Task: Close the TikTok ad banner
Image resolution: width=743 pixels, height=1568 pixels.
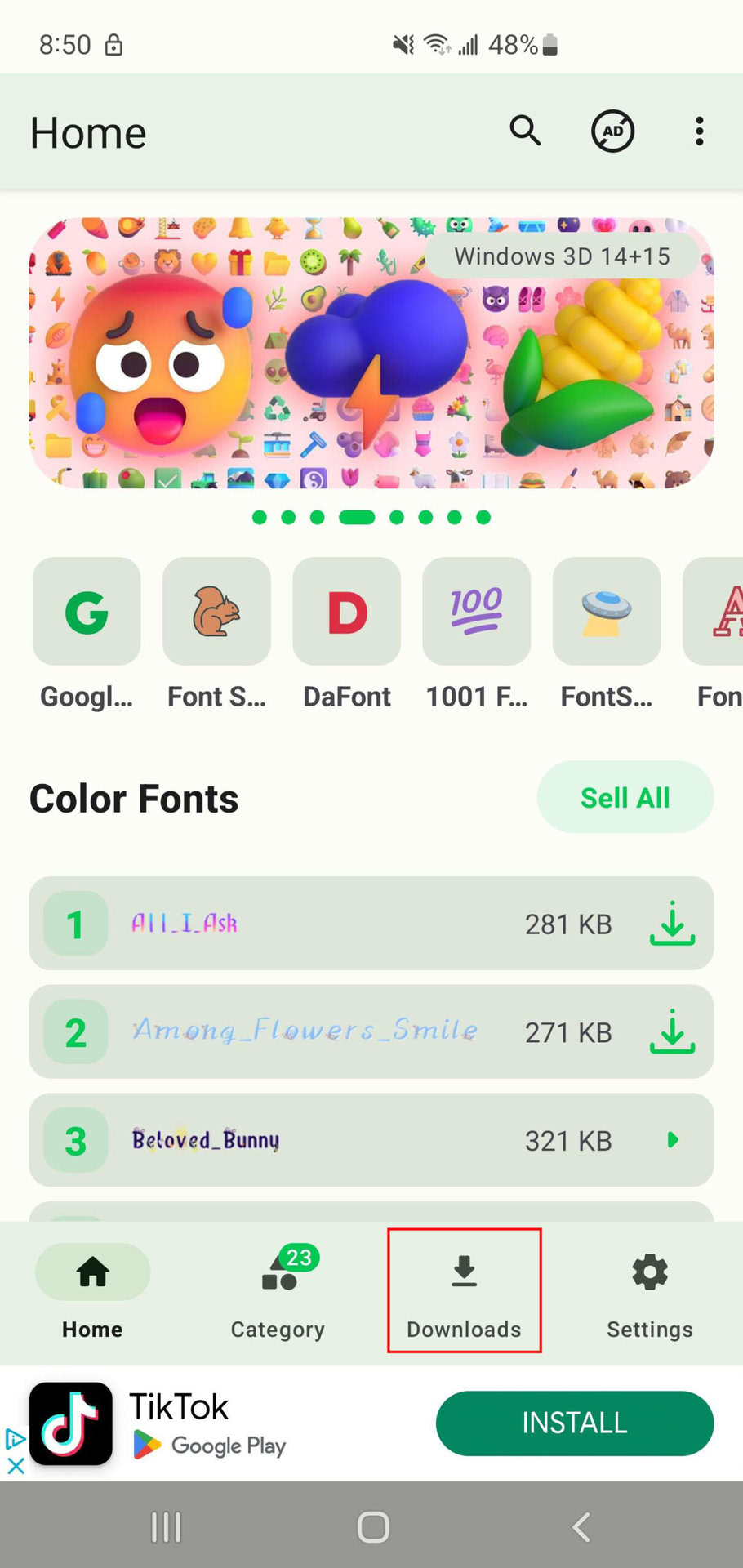Action: point(15,1466)
